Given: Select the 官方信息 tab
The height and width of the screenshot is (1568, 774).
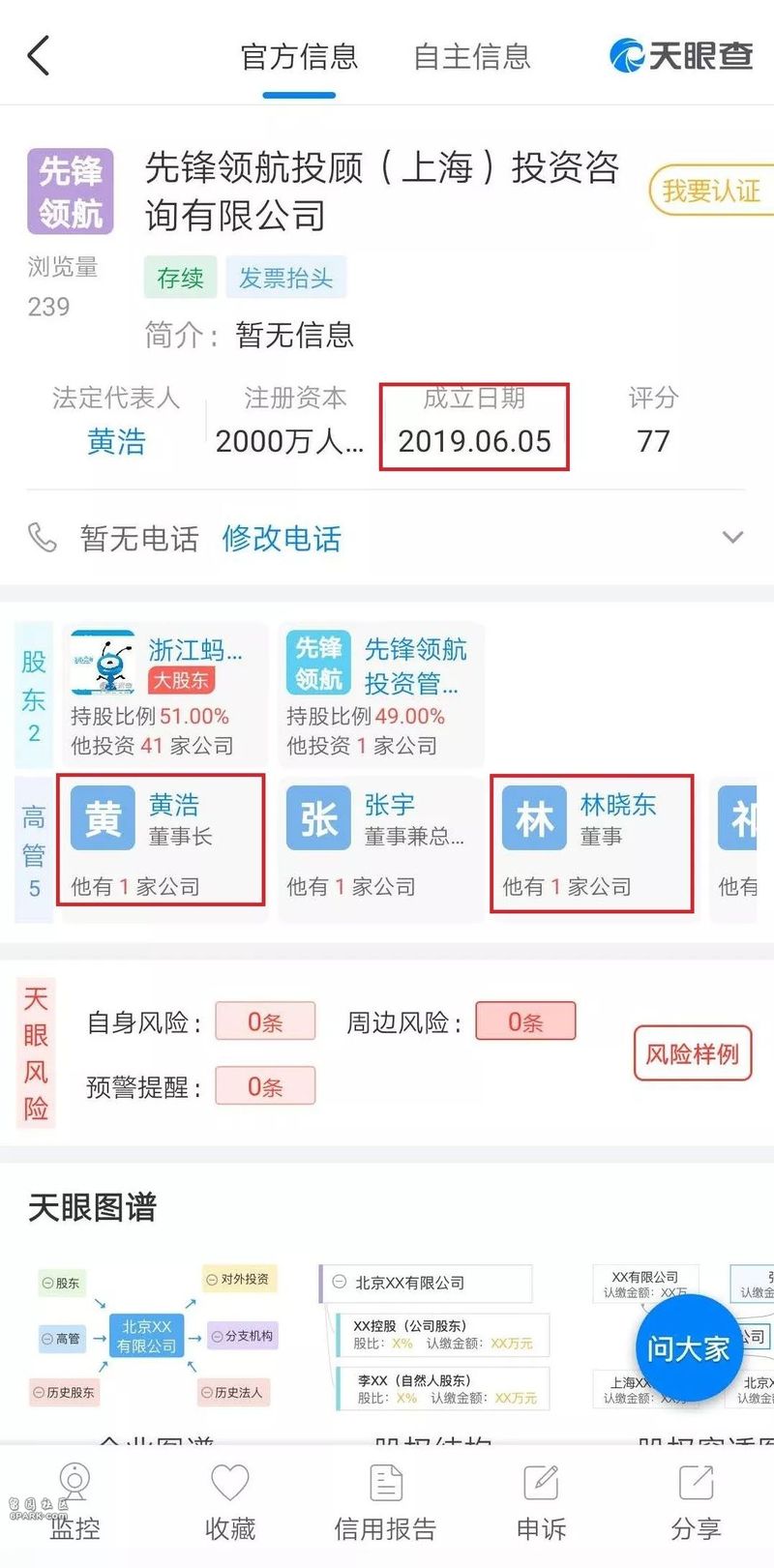Looking at the screenshot, I should (x=299, y=57).
